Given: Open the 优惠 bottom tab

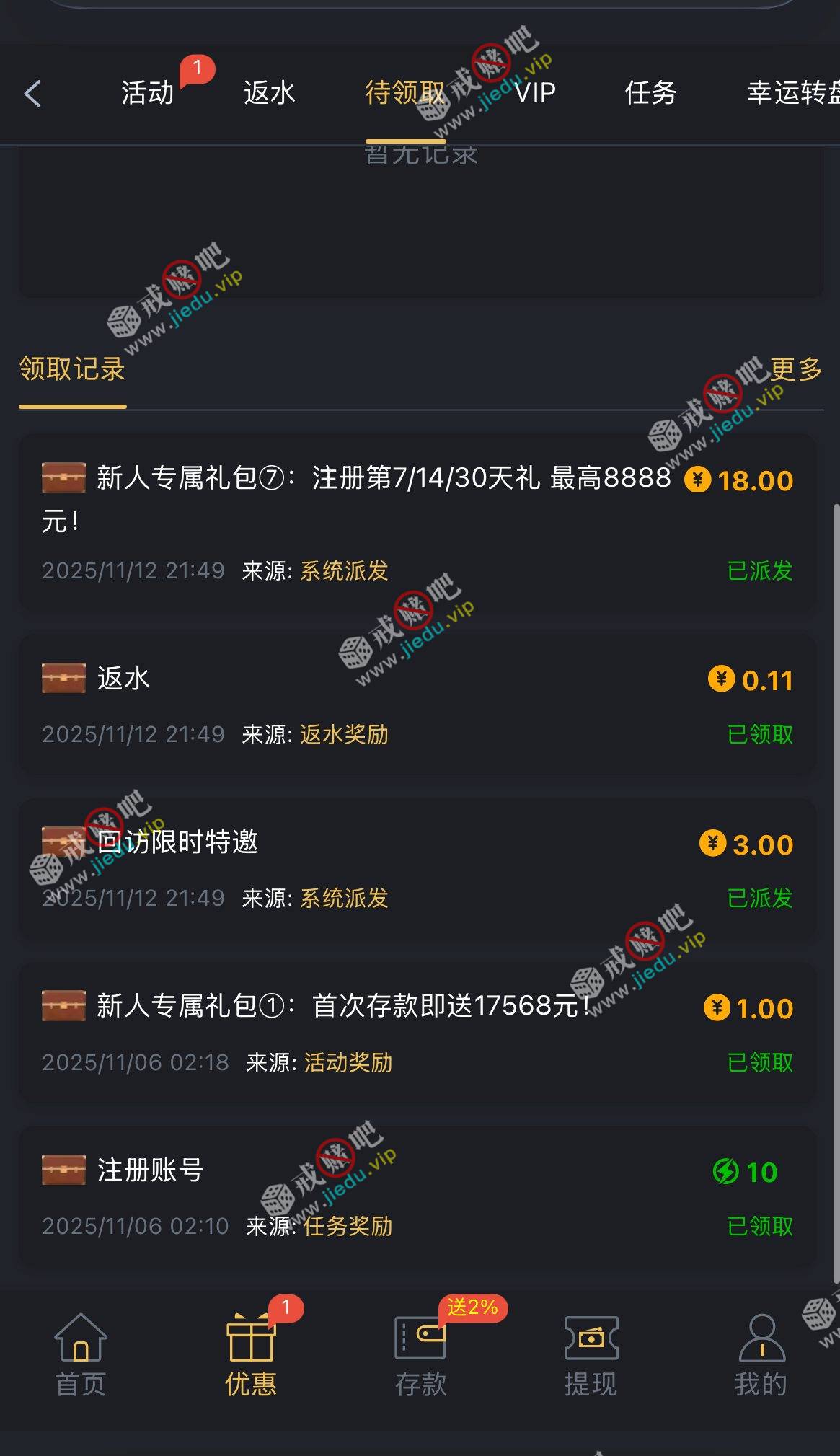Looking at the screenshot, I should 251,1355.
